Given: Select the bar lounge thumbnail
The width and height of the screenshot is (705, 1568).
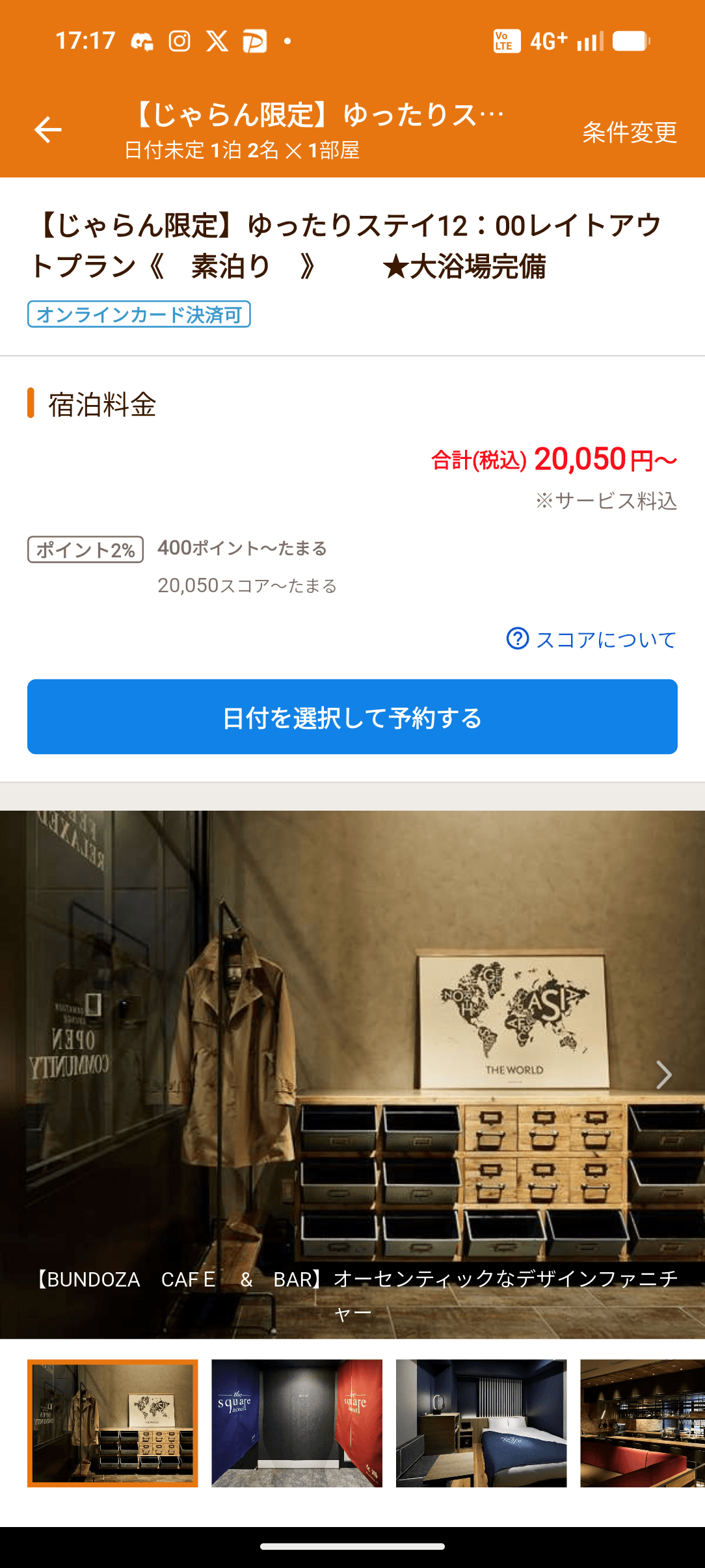Looking at the screenshot, I should (x=642, y=1423).
